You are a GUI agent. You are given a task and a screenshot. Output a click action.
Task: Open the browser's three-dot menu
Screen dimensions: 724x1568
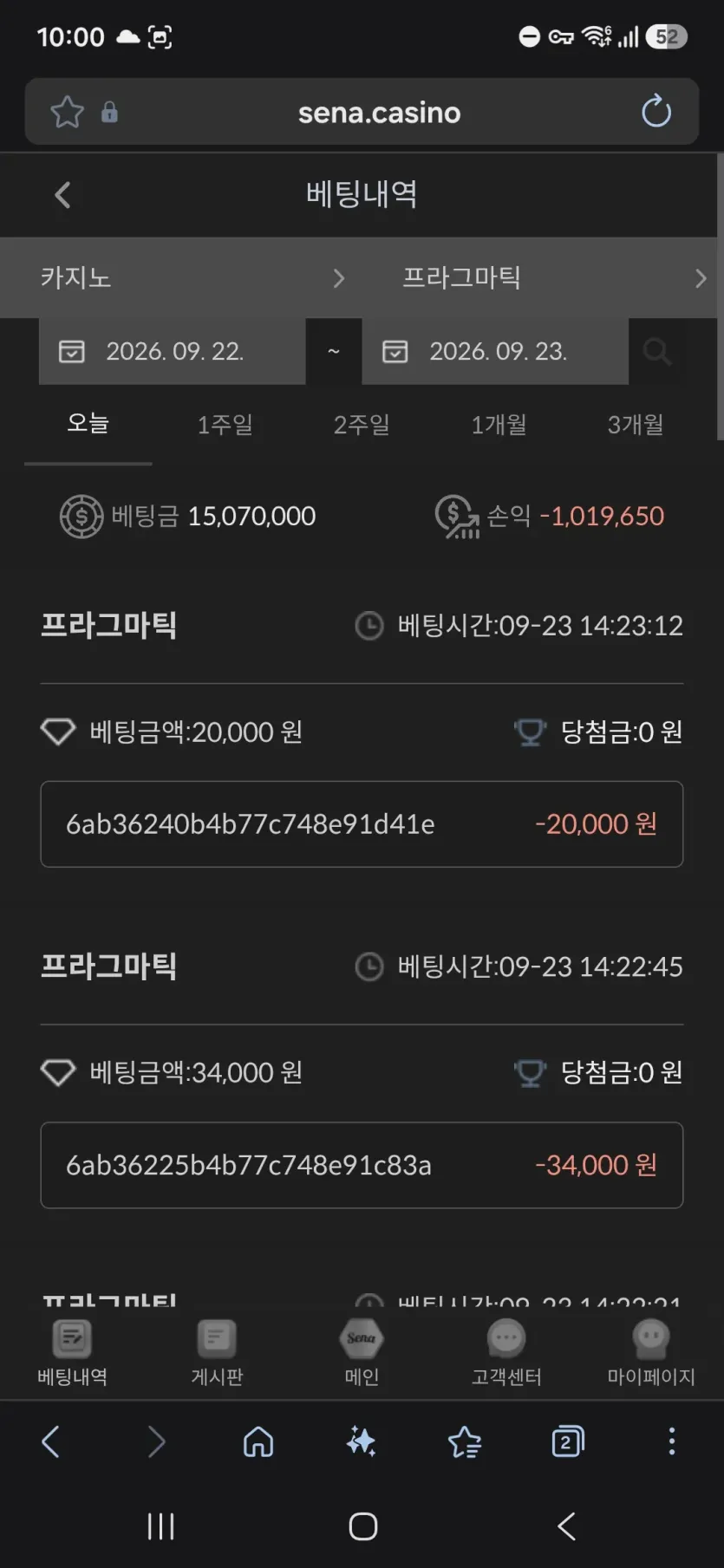pos(671,1441)
